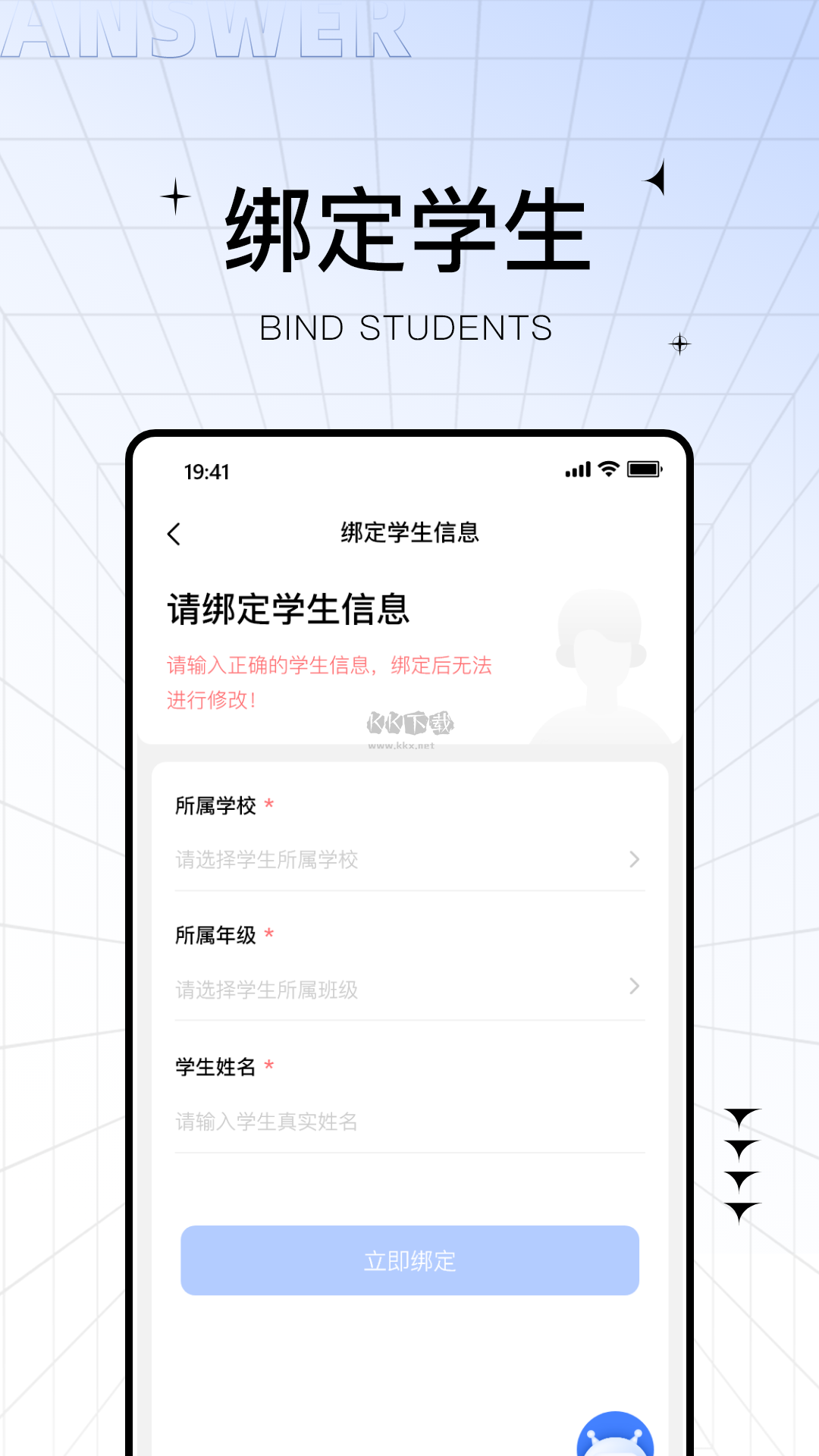
Task: Tap the red warning text about binding
Action: (328, 682)
